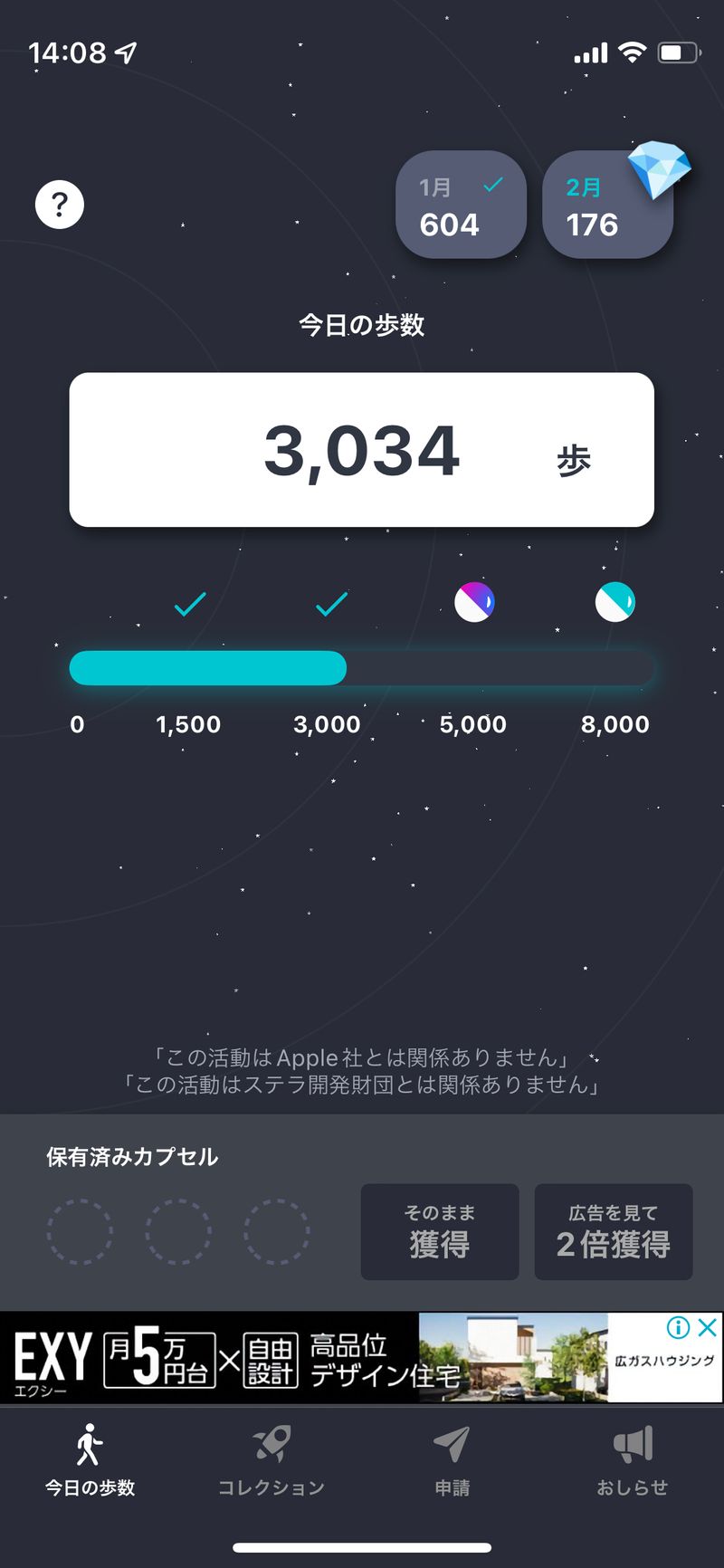This screenshot has width=724, height=1568.
Task: Close the EXY ad banner
Action: 708,1328
